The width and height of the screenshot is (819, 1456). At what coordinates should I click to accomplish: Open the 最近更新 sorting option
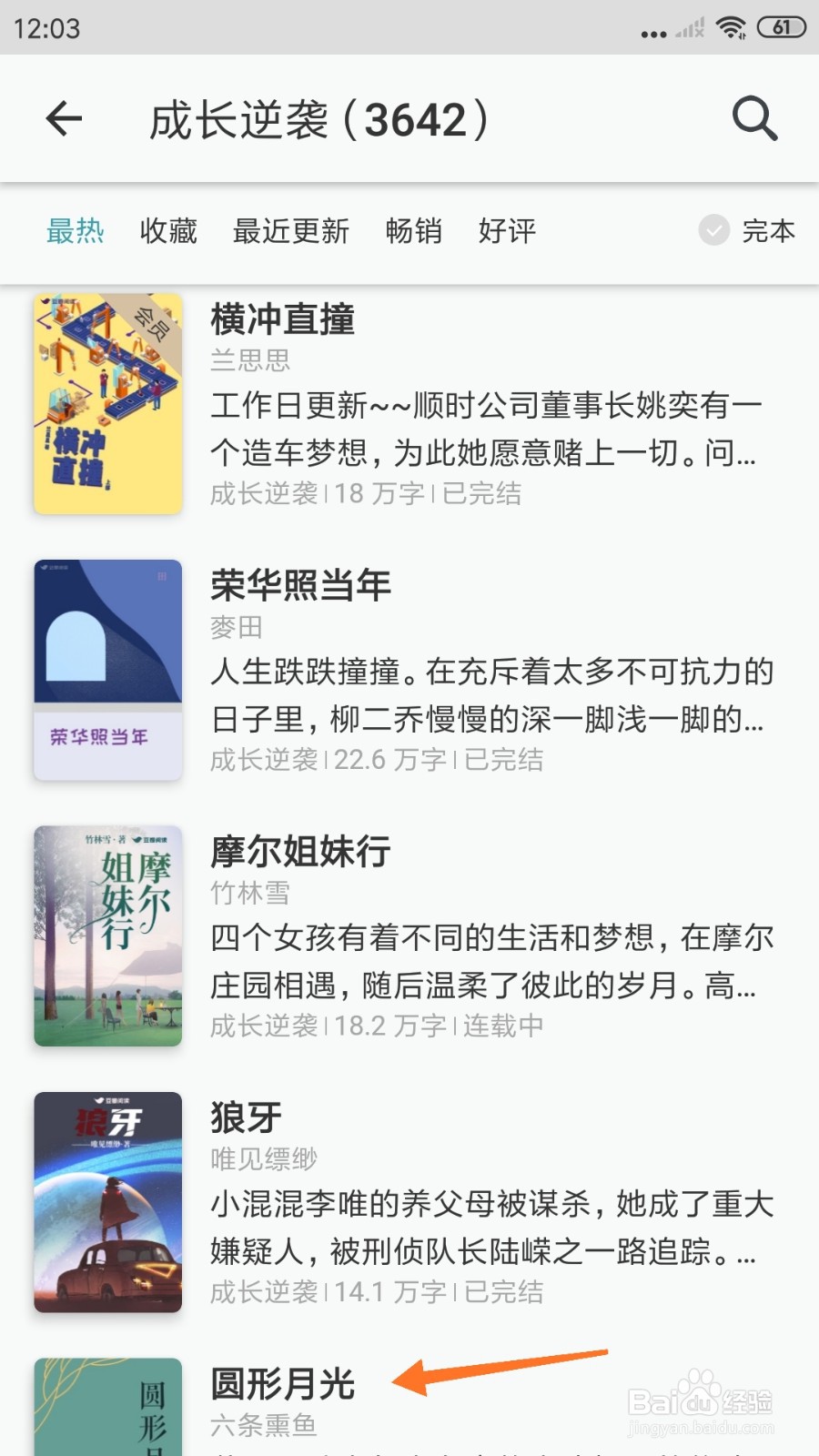point(292,232)
